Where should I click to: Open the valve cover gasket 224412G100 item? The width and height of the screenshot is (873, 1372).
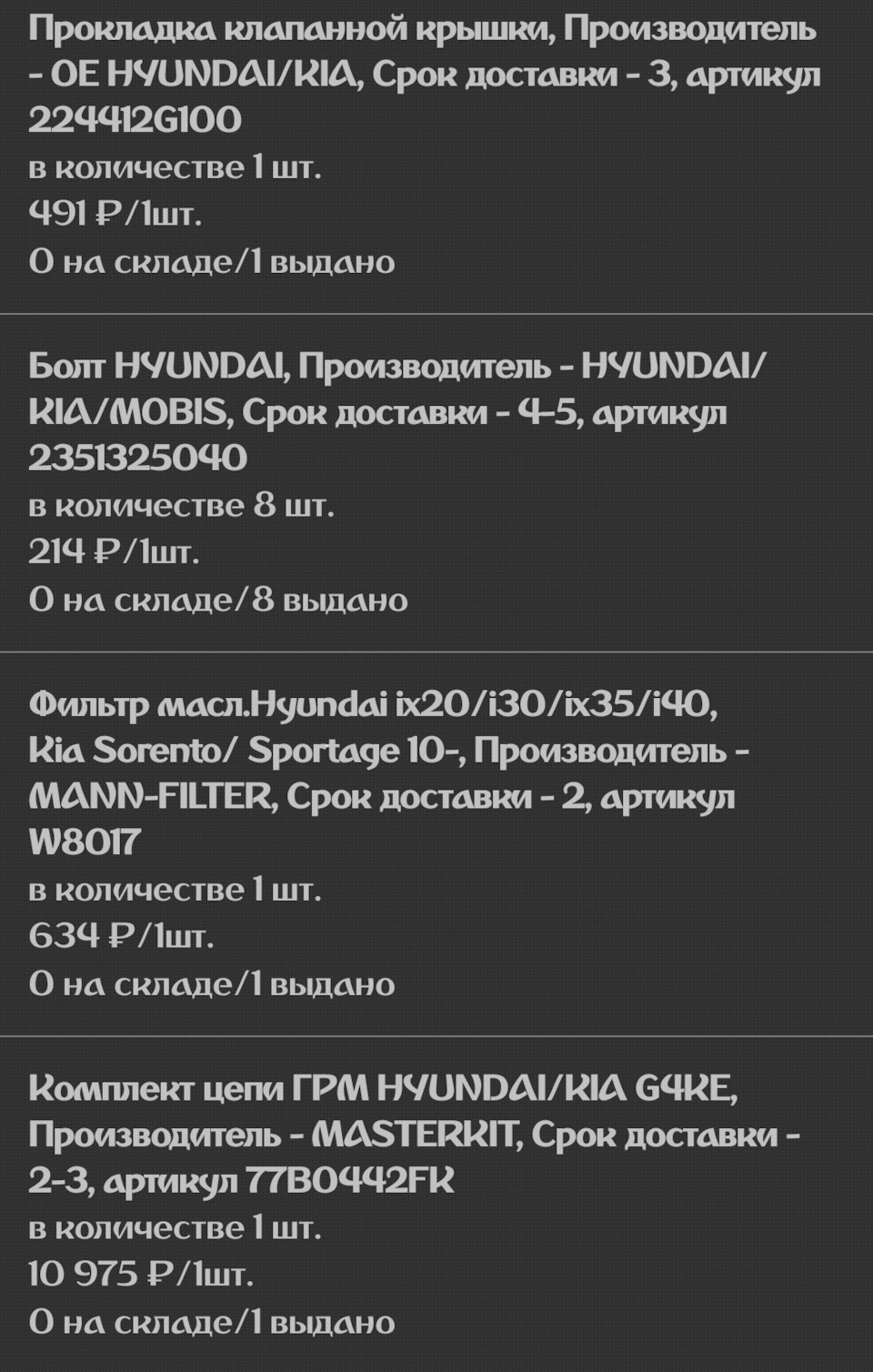[x=424, y=75]
